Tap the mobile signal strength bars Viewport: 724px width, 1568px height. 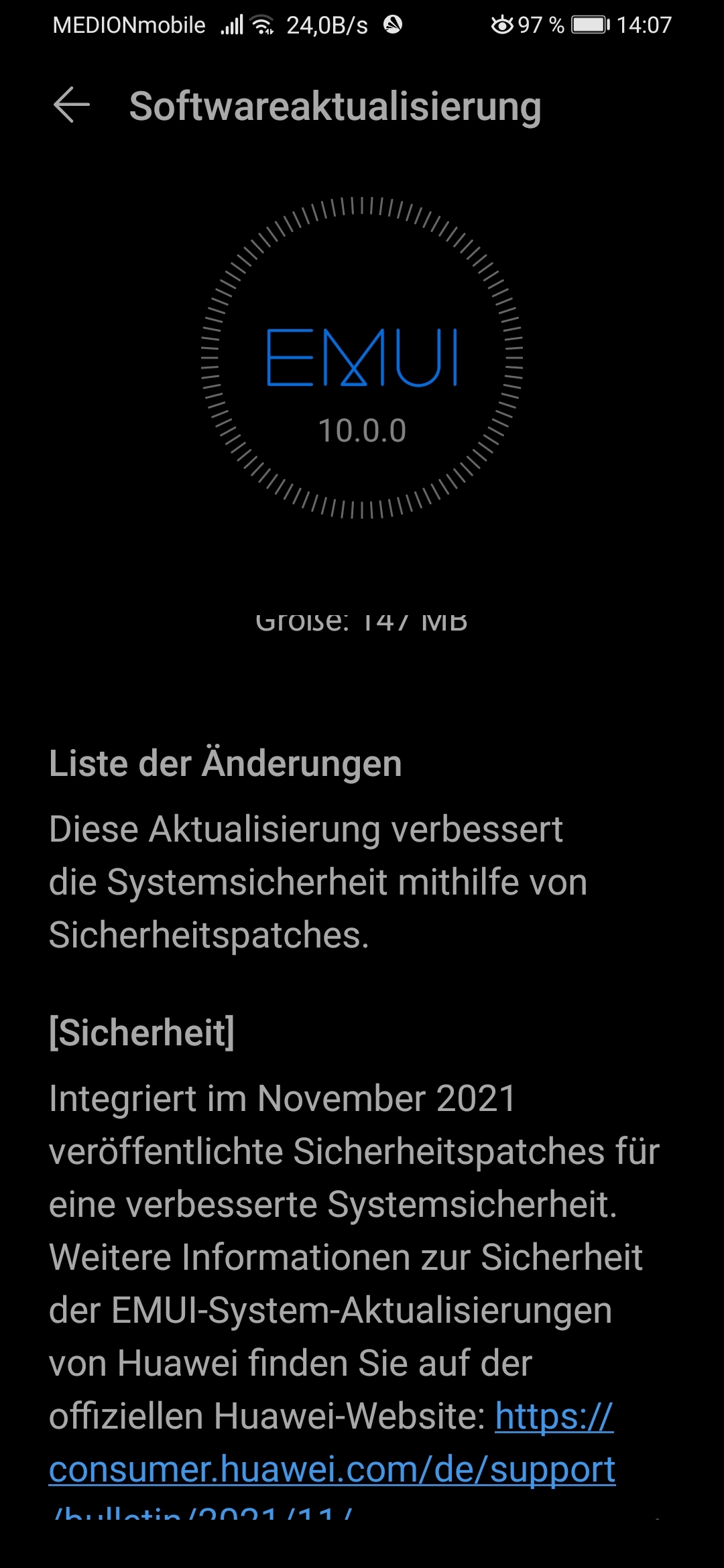(231, 23)
